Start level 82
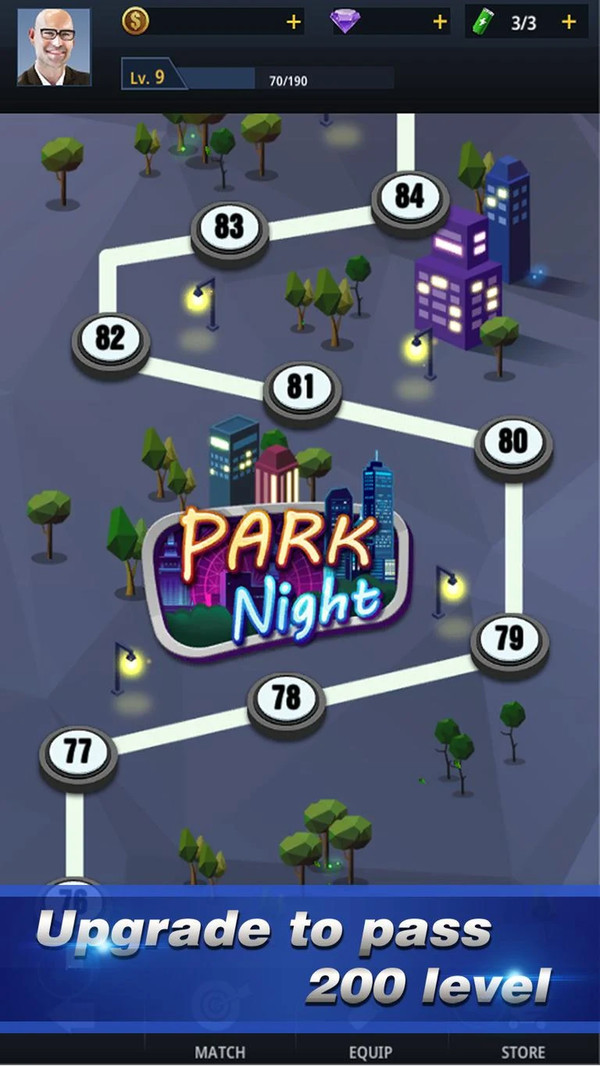The image size is (600, 1066). [110, 338]
